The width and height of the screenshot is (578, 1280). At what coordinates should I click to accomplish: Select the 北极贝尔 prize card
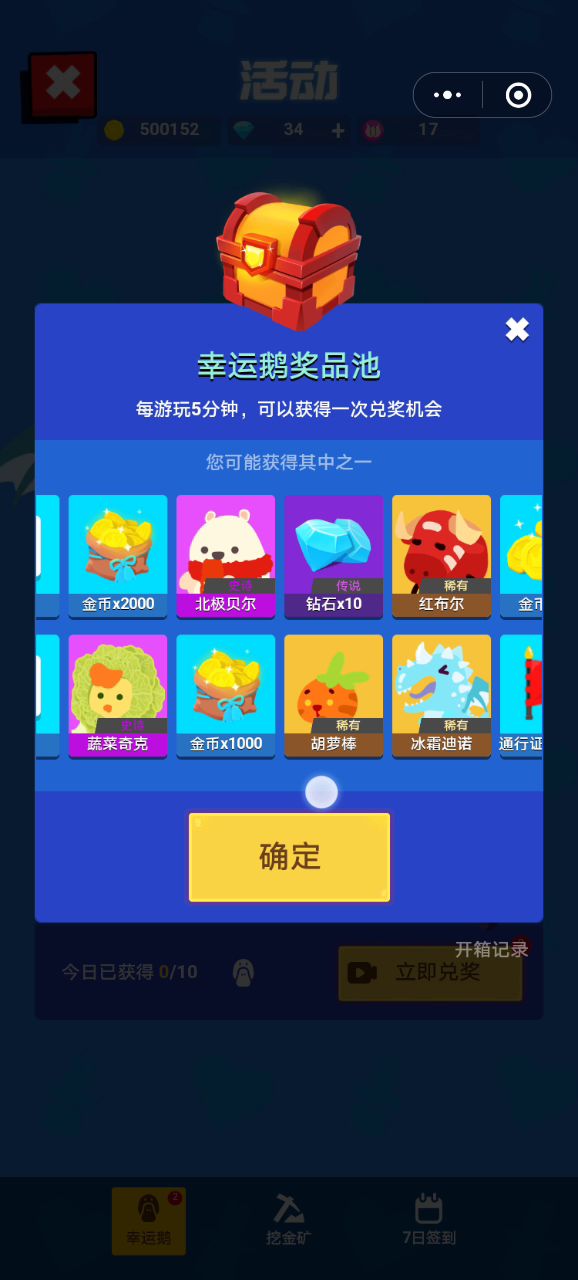coord(226,556)
